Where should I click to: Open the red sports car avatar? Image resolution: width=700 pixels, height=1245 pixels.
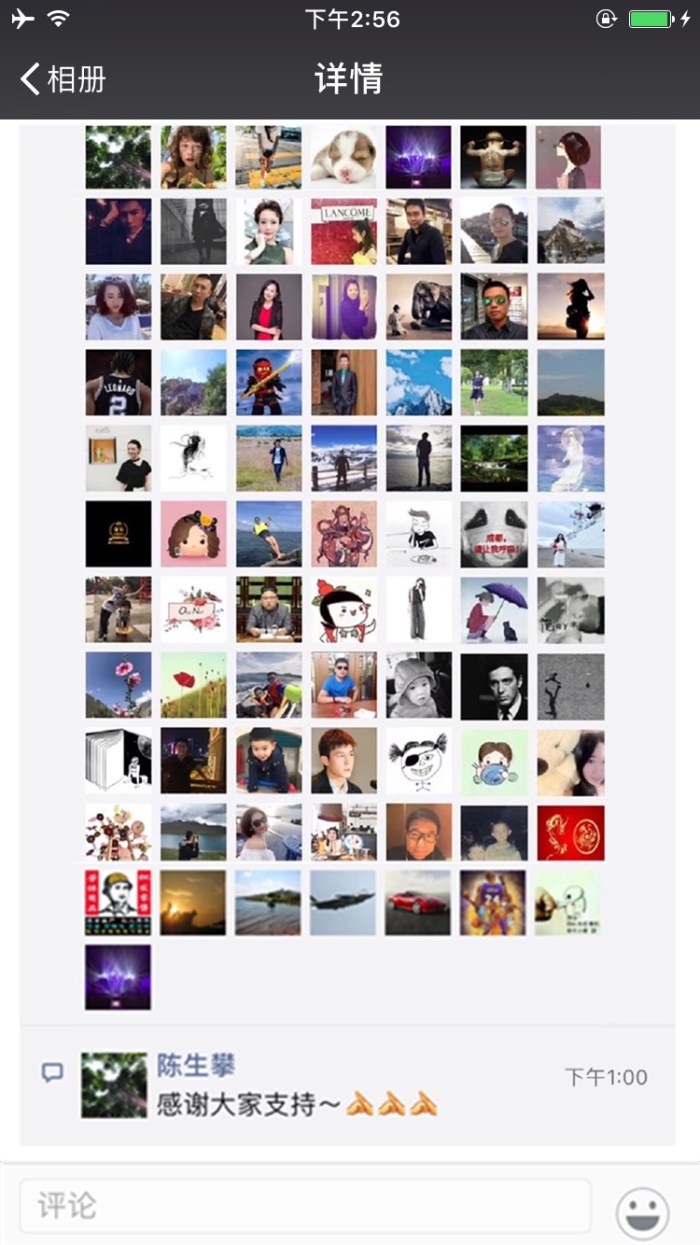[418, 902]
